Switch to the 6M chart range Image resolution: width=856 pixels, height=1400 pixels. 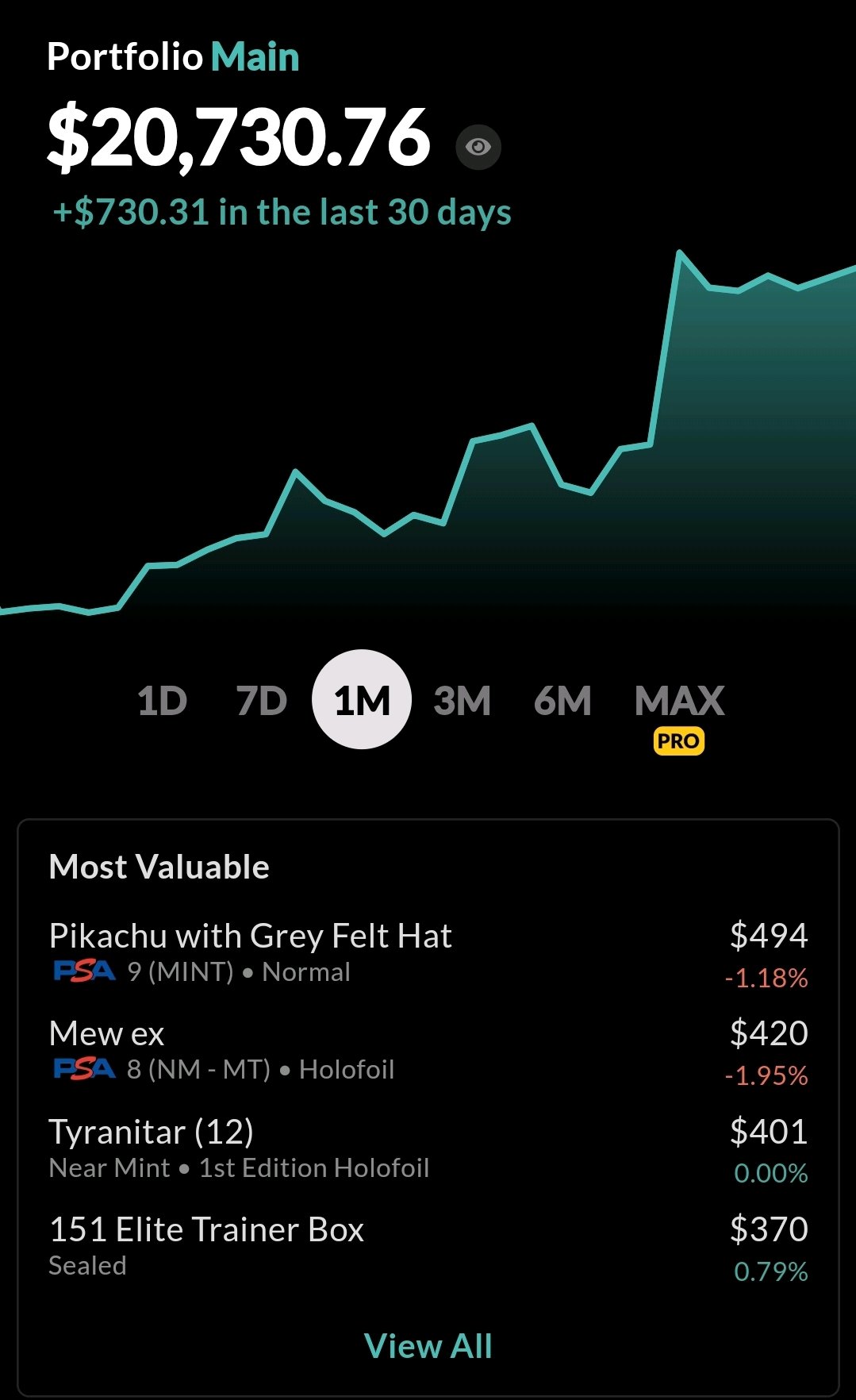(562, 701)
